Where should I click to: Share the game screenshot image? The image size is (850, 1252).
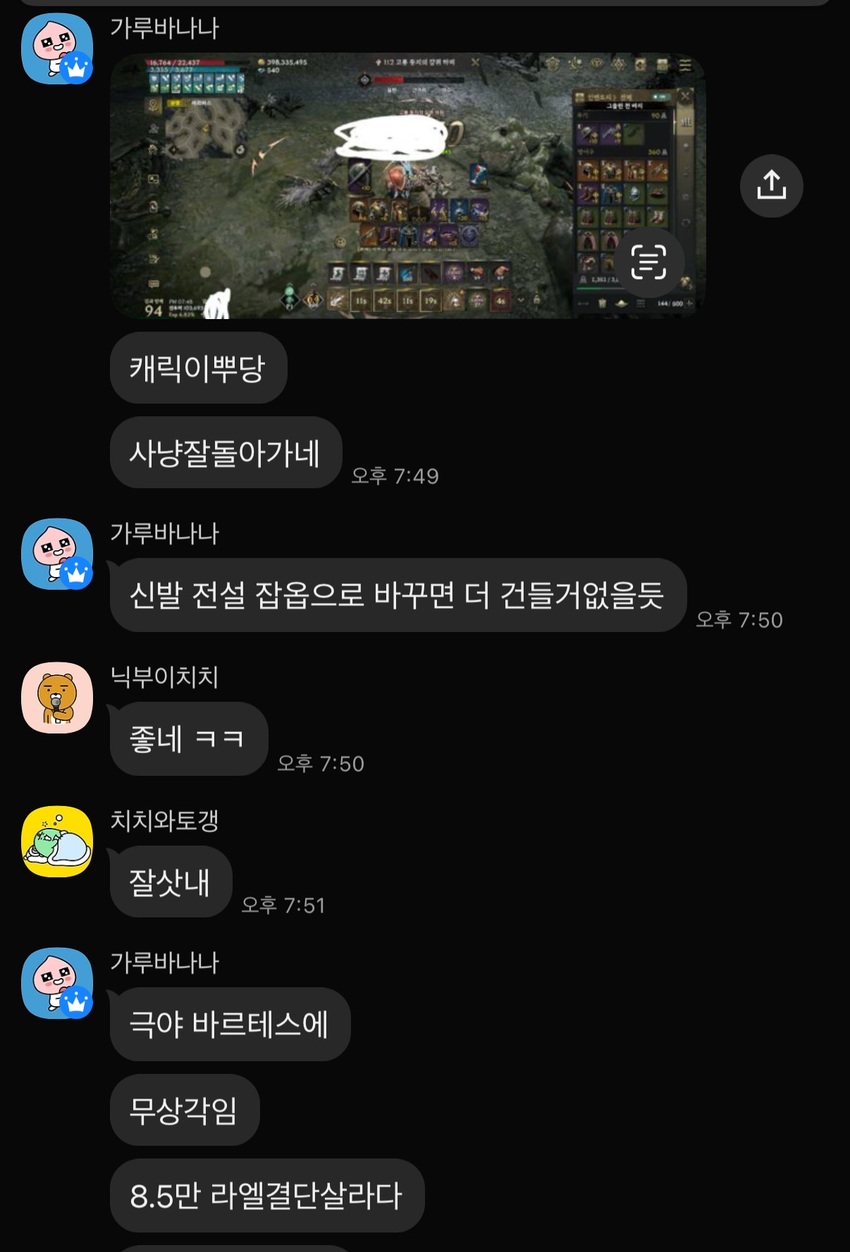pyautogui.click(x=771, y=185)
